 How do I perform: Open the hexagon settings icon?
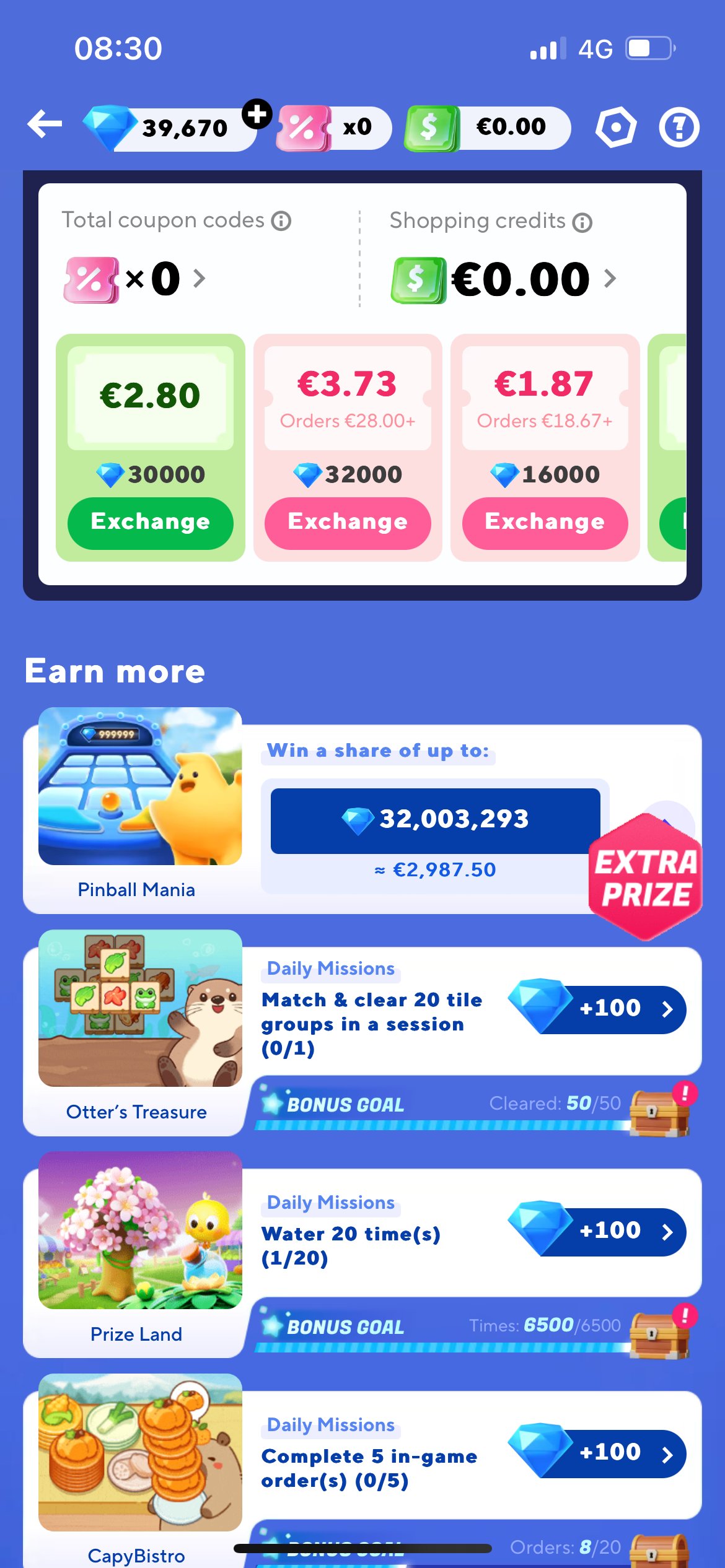pos(616,128)
